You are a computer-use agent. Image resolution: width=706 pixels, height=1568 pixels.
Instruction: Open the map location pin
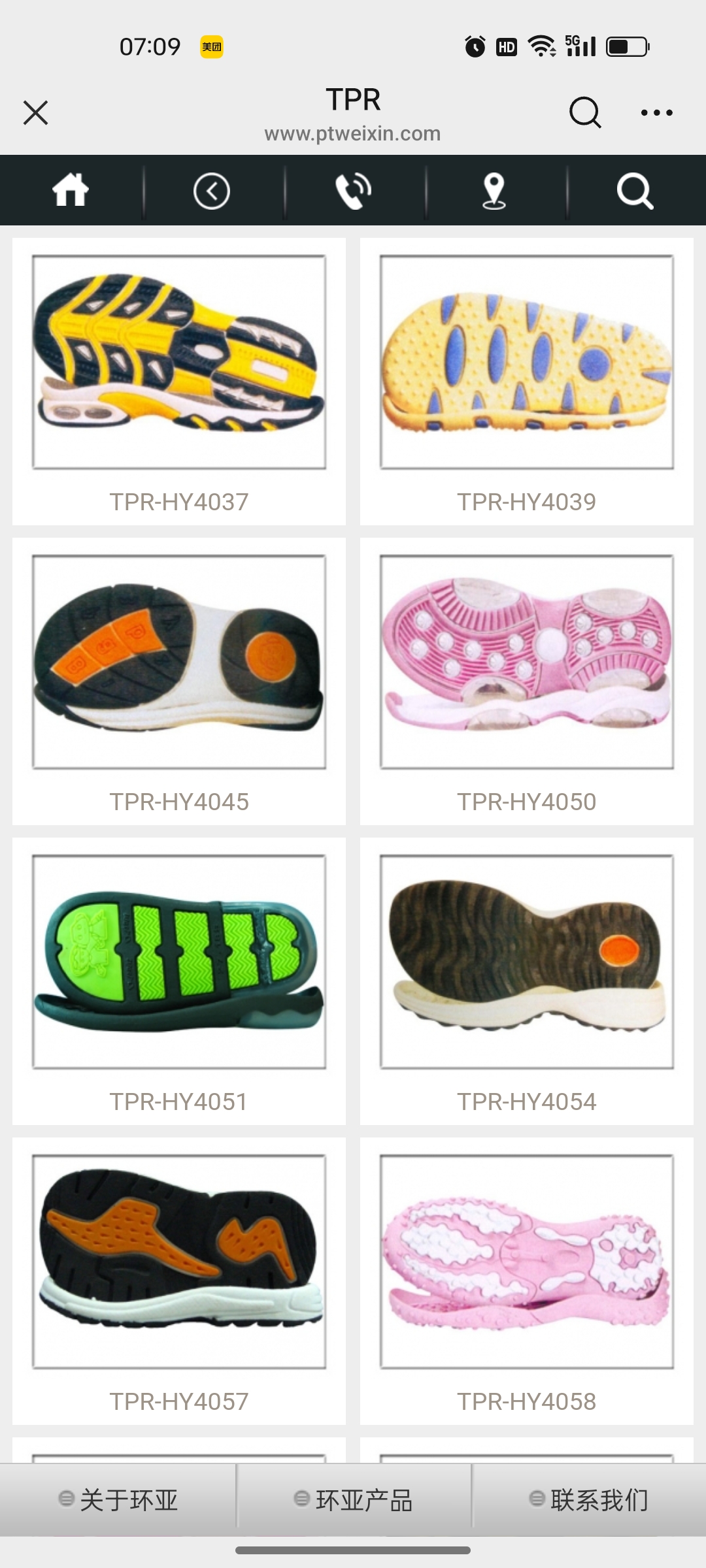(494, 191)
